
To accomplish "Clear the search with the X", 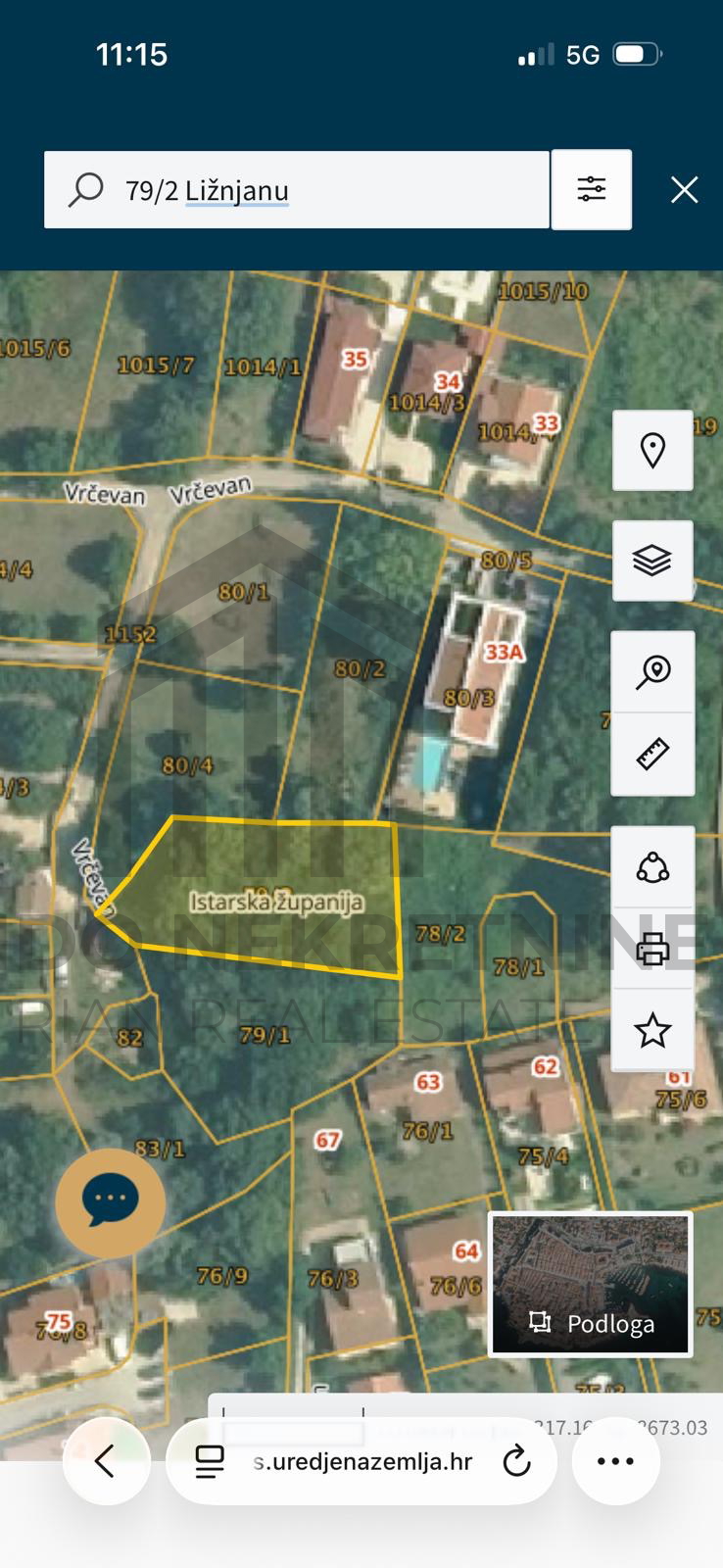I will coord(684,189).
